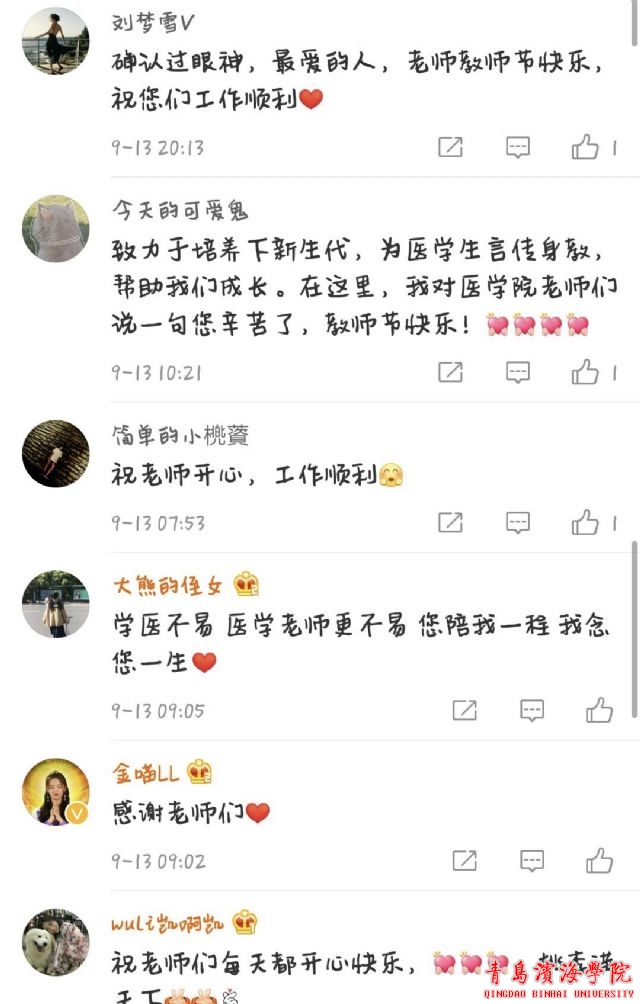The height and width of the screenshot is (1004, 640).
Task: Open the profile of 大熊的侄女
Action: tap(56, 604)
